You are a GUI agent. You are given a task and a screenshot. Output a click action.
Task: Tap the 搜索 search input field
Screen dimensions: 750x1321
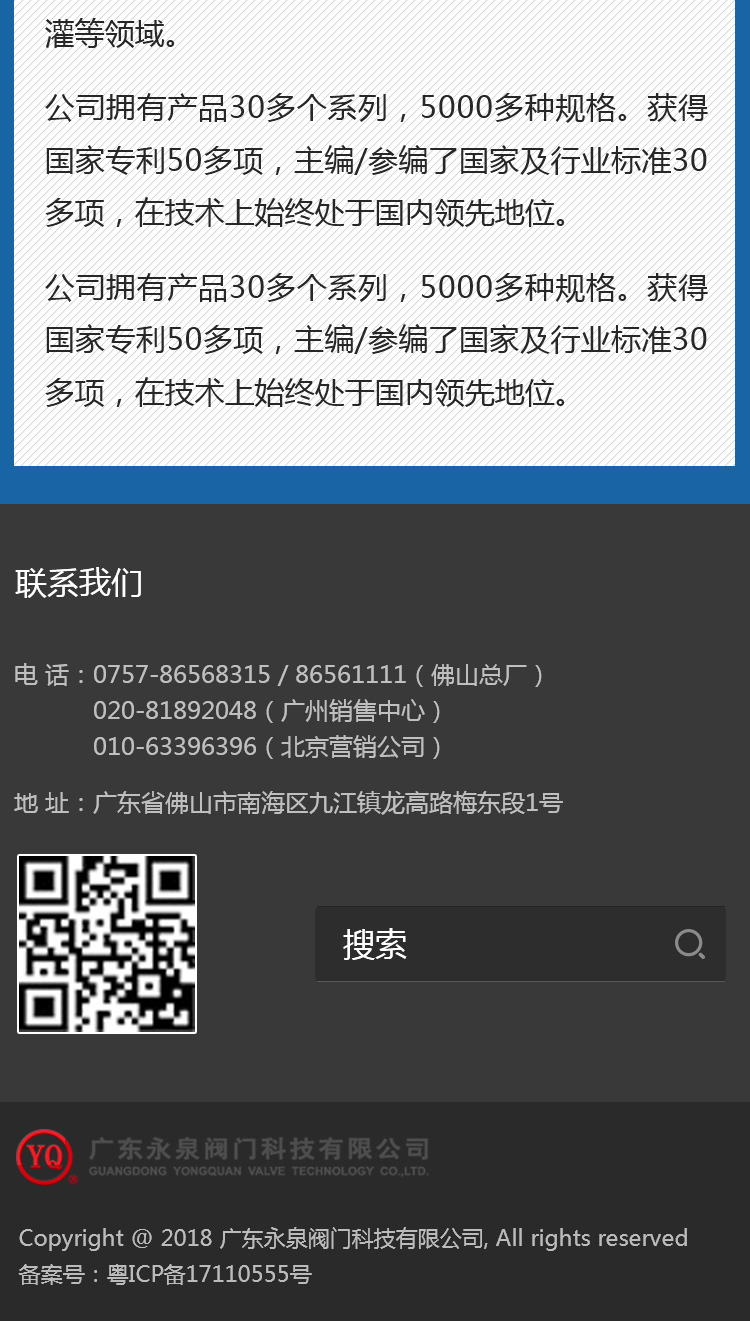pos(490,944)
